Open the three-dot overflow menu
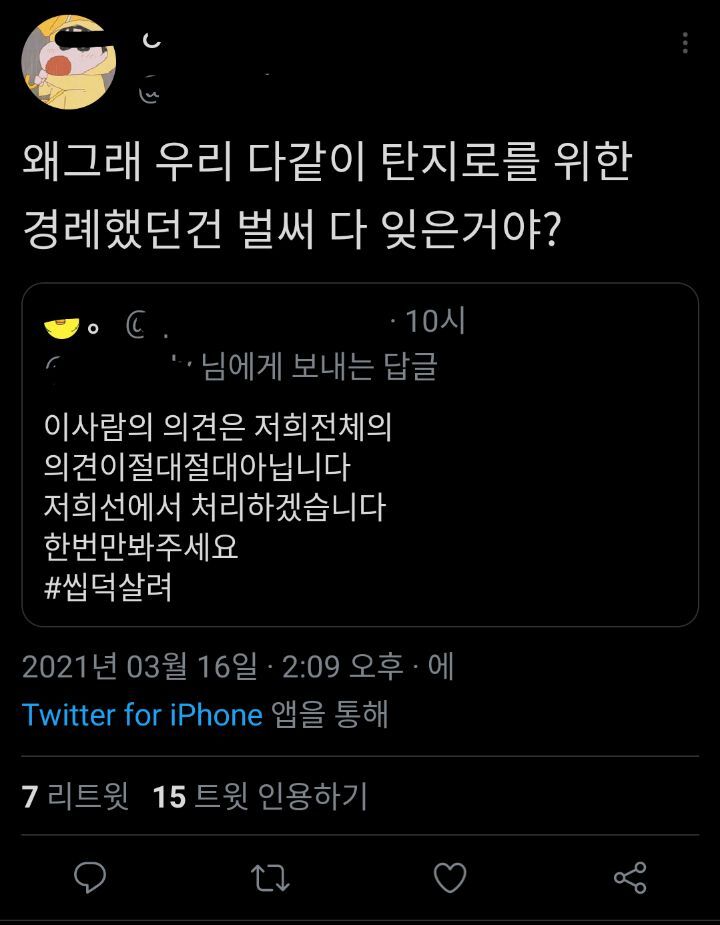720x925 pixels. (685, 43)
